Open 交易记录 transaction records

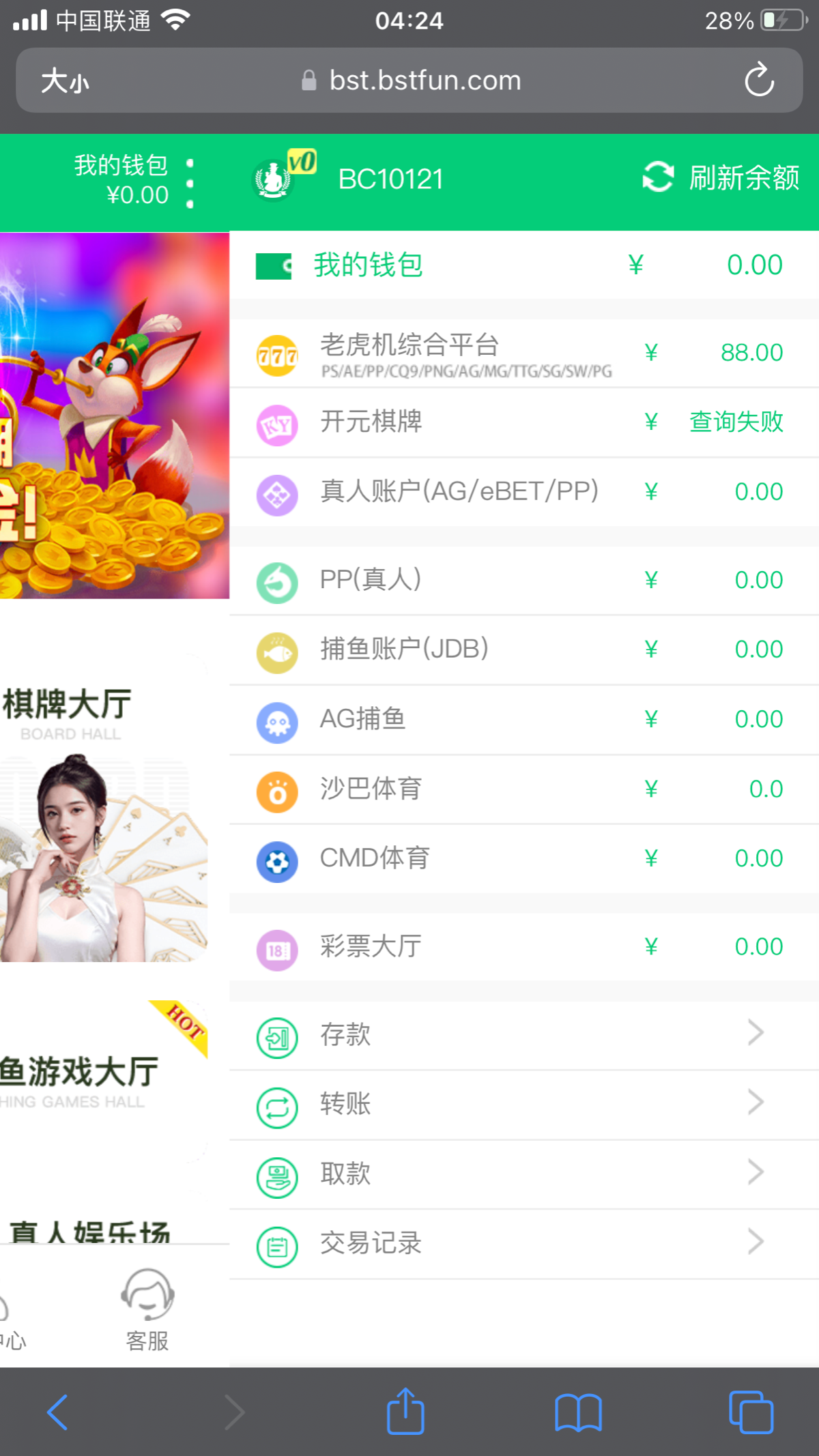tap(524, 1244)
